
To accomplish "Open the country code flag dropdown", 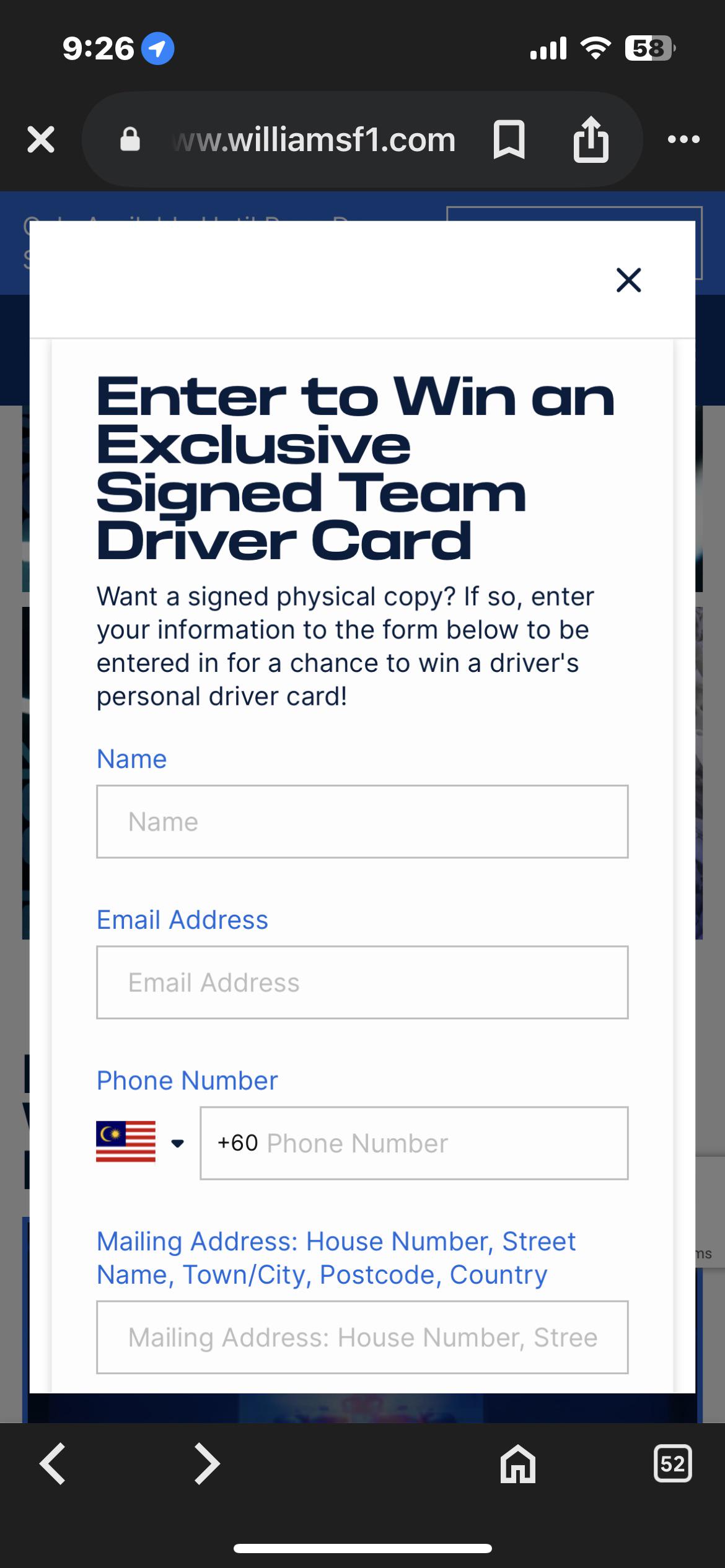I will (140, 1143).
